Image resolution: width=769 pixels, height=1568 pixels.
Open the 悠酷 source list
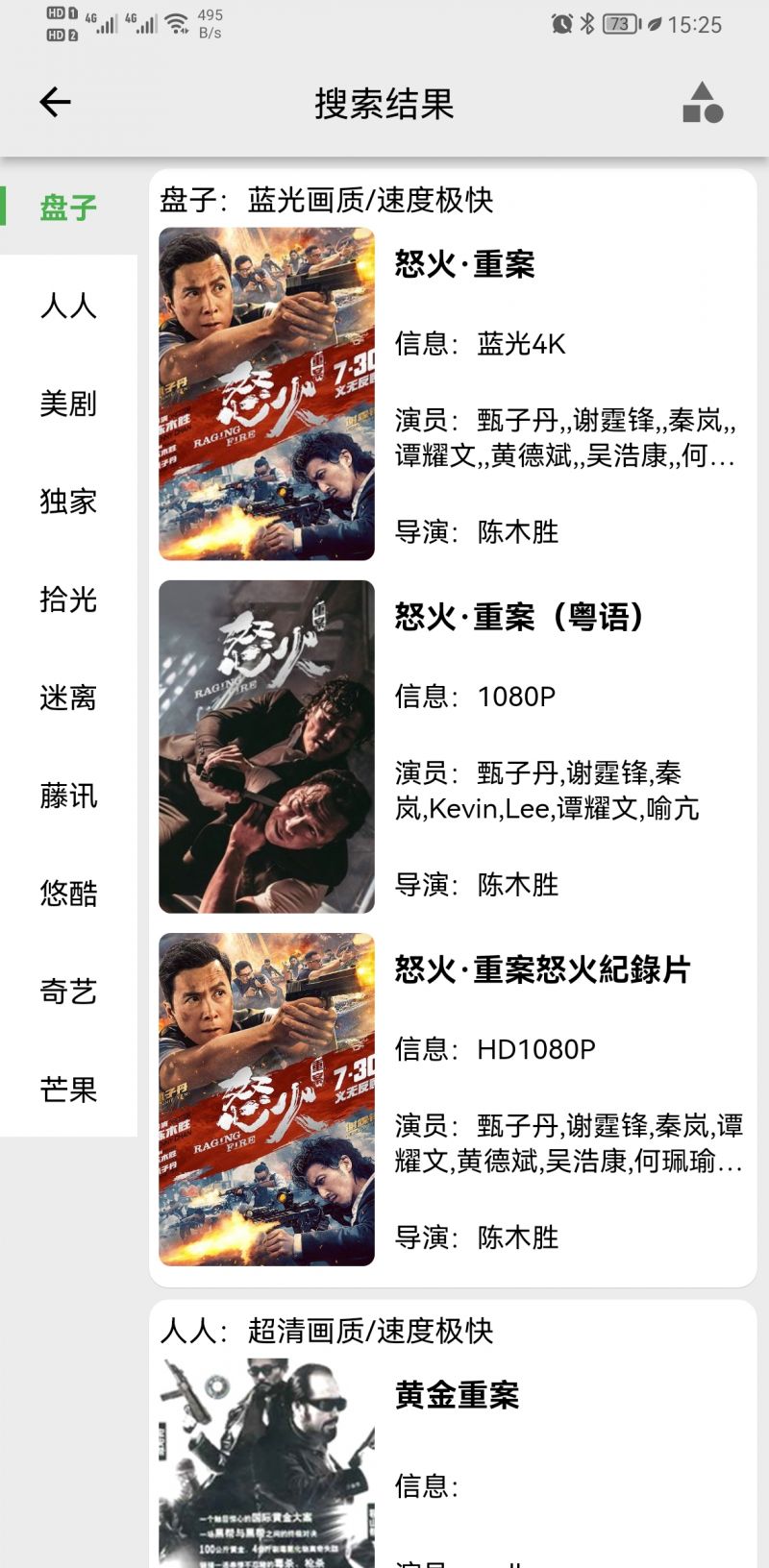67,894
